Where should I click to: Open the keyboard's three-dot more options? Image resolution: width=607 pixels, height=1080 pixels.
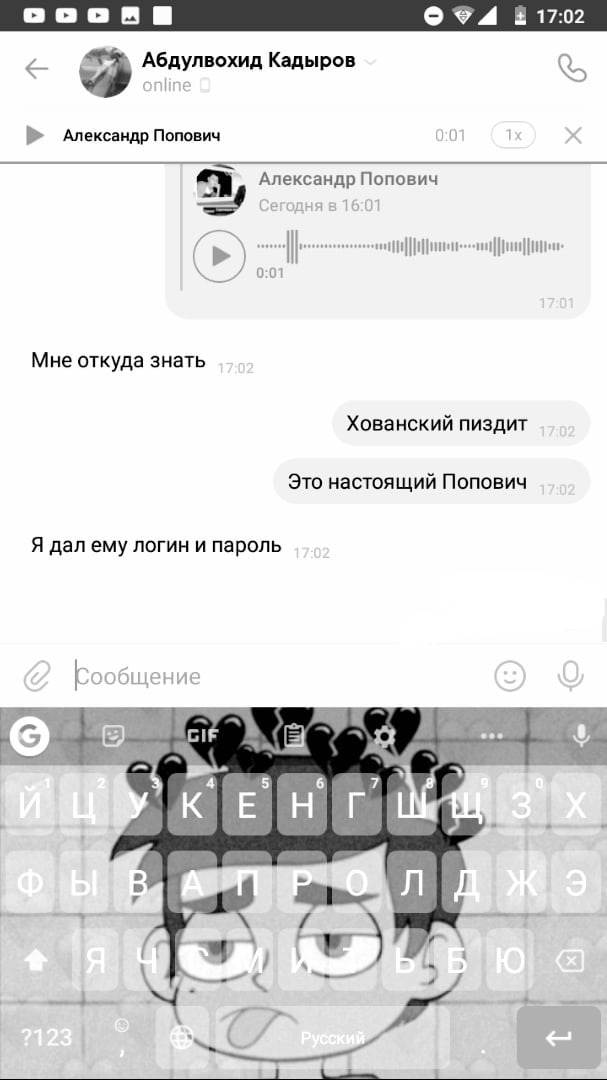[491, 736]
